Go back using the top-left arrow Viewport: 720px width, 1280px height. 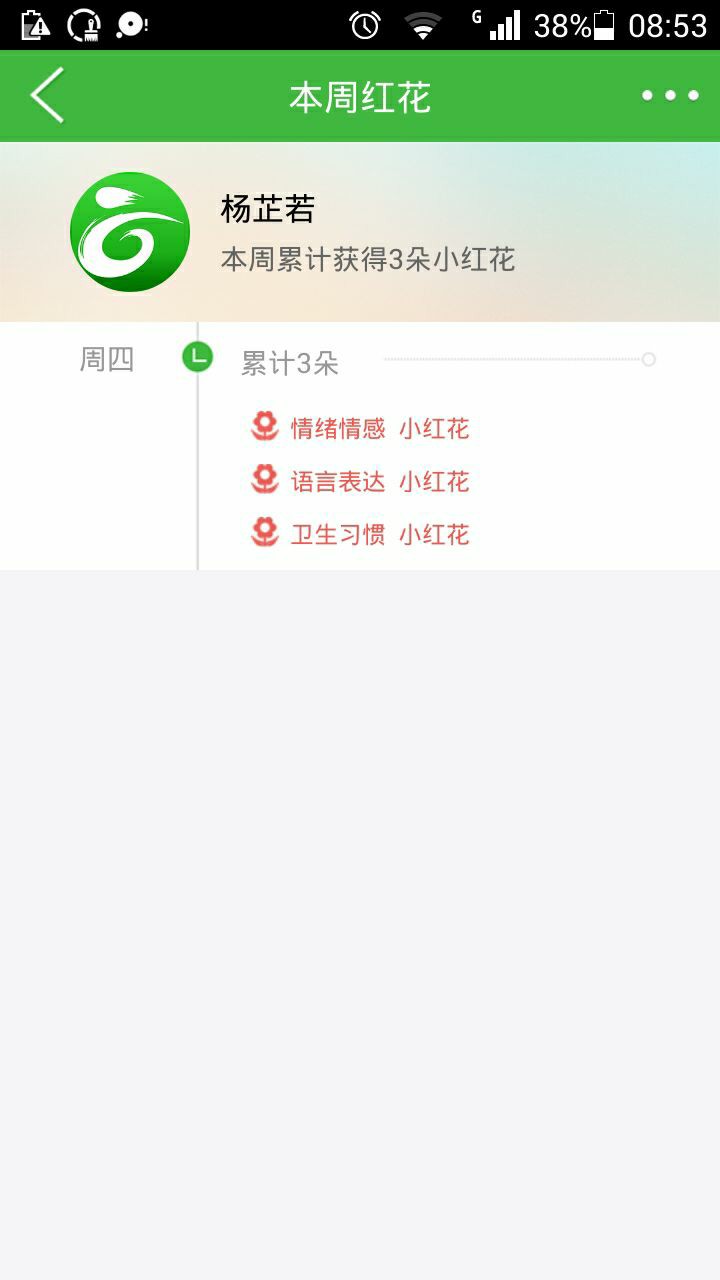tap(47, 96)
